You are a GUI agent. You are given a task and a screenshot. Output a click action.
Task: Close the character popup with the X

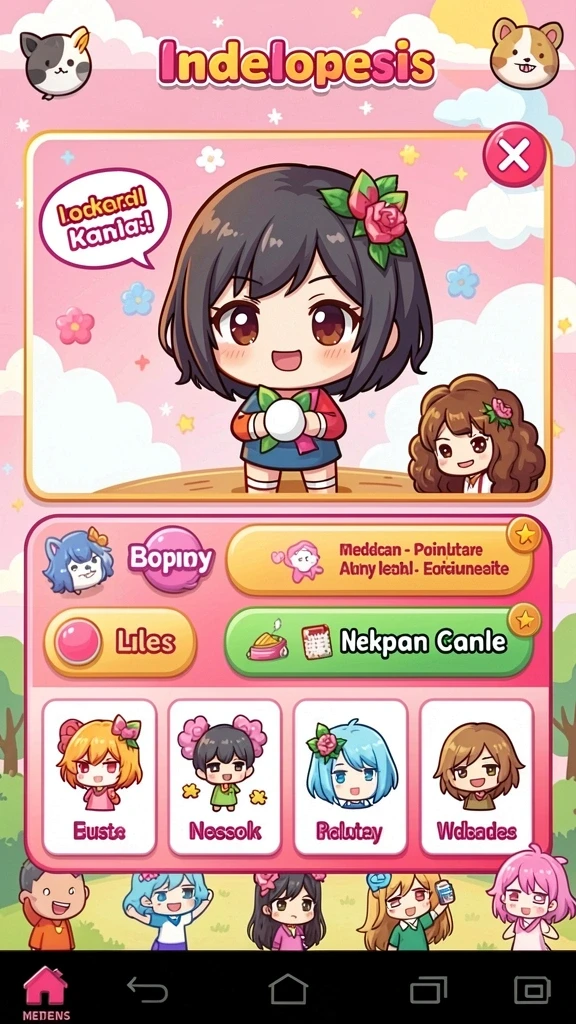pos(514,155)
